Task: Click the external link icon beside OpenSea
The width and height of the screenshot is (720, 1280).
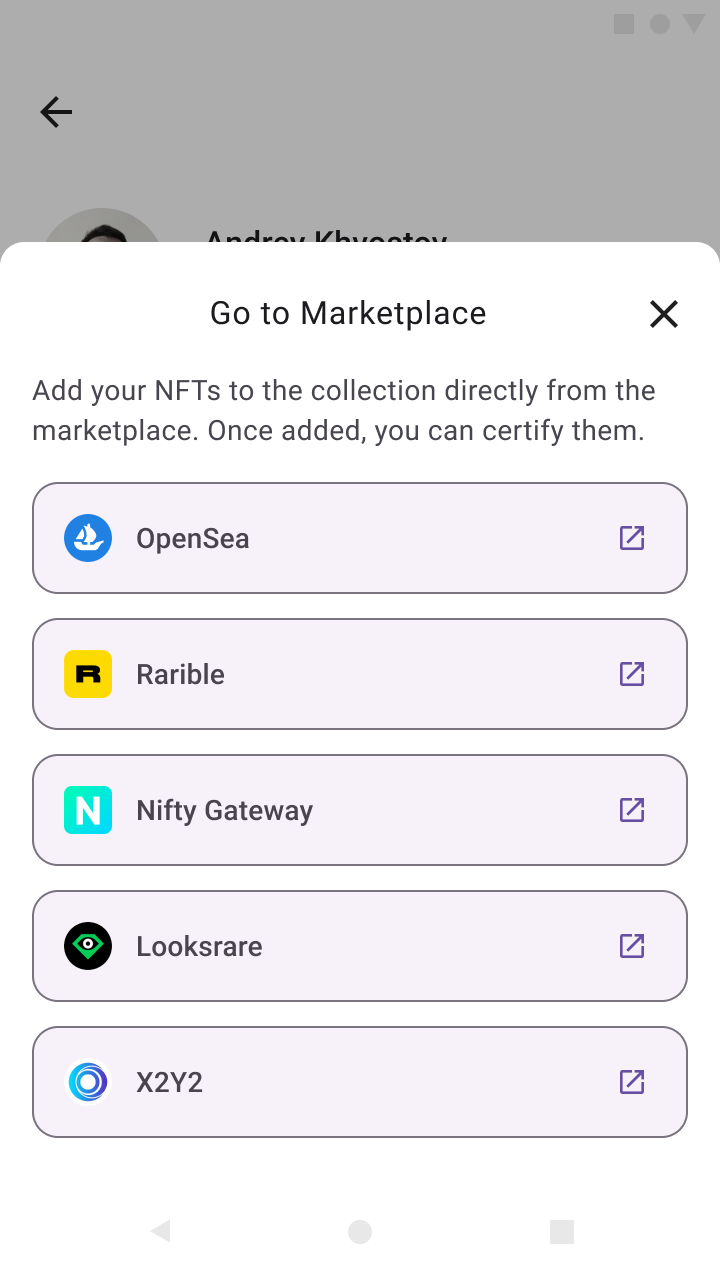Action: pyautogui.click(x=632, y=538)
